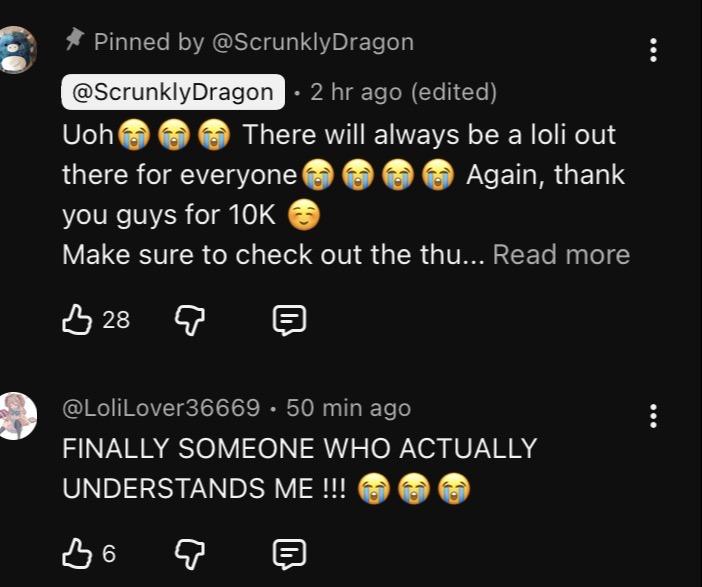Open overflow menu for the 50 min ago comment

tap(653, 416)
